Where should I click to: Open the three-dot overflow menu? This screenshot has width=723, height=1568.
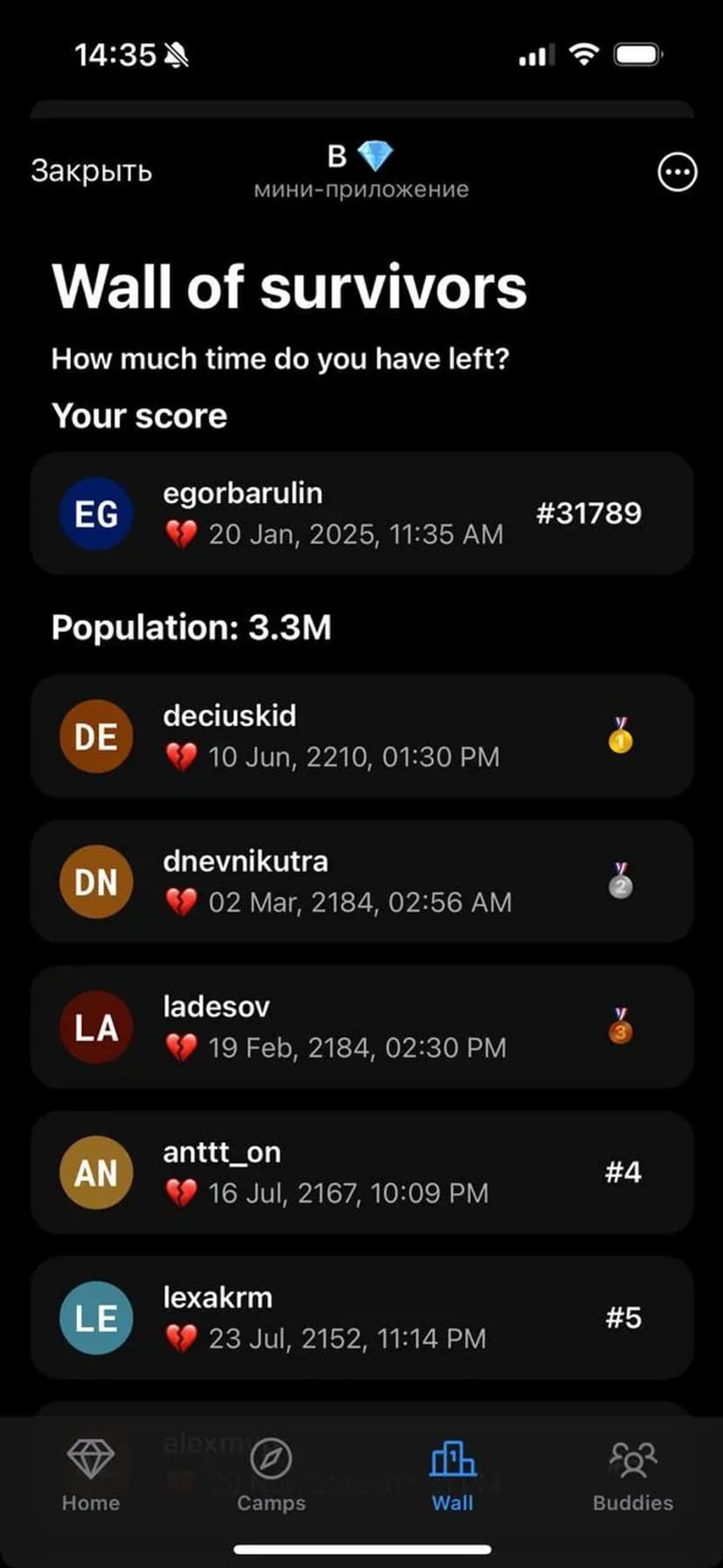(x=677, y=172)
